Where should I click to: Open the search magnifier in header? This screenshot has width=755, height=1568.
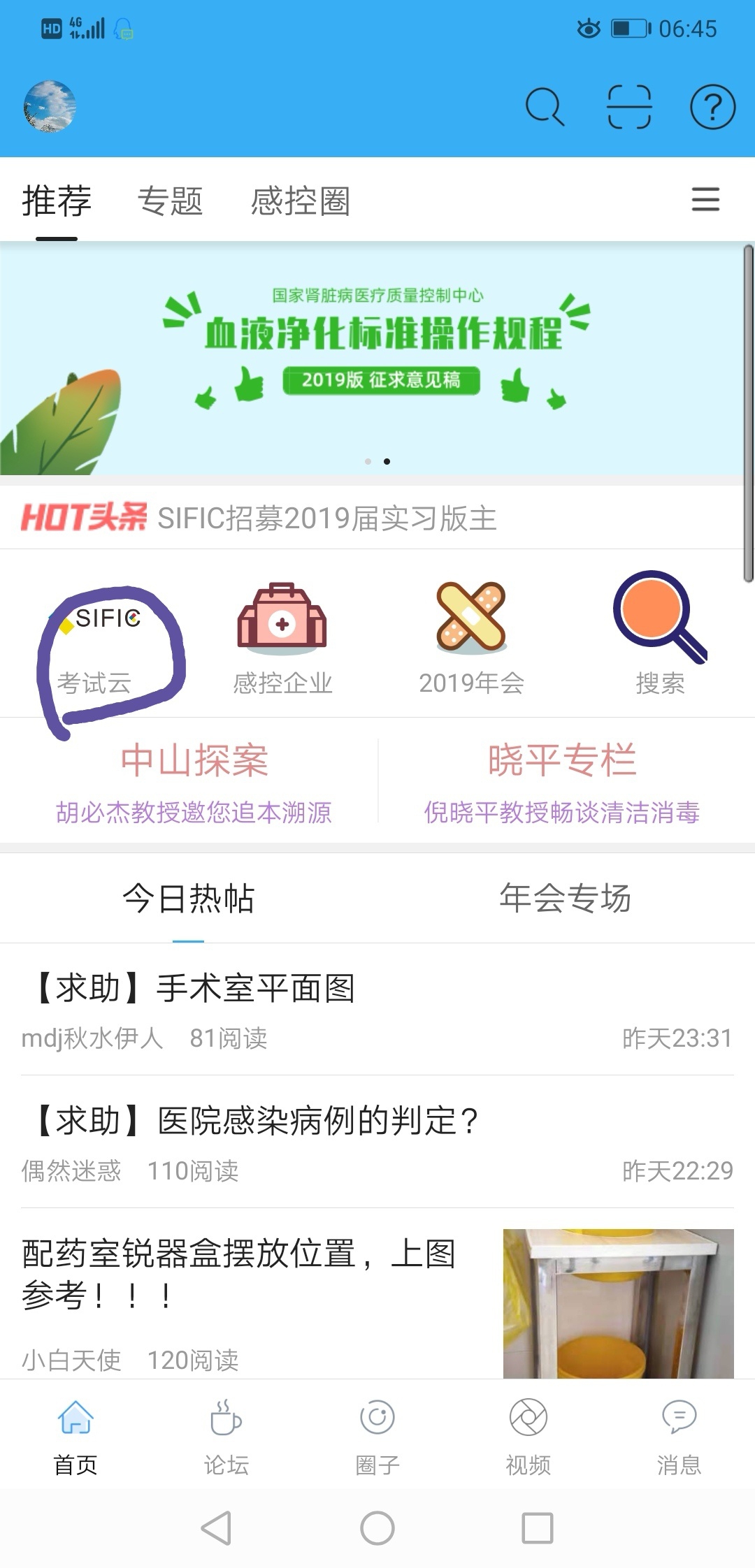(x=544, y=107)
